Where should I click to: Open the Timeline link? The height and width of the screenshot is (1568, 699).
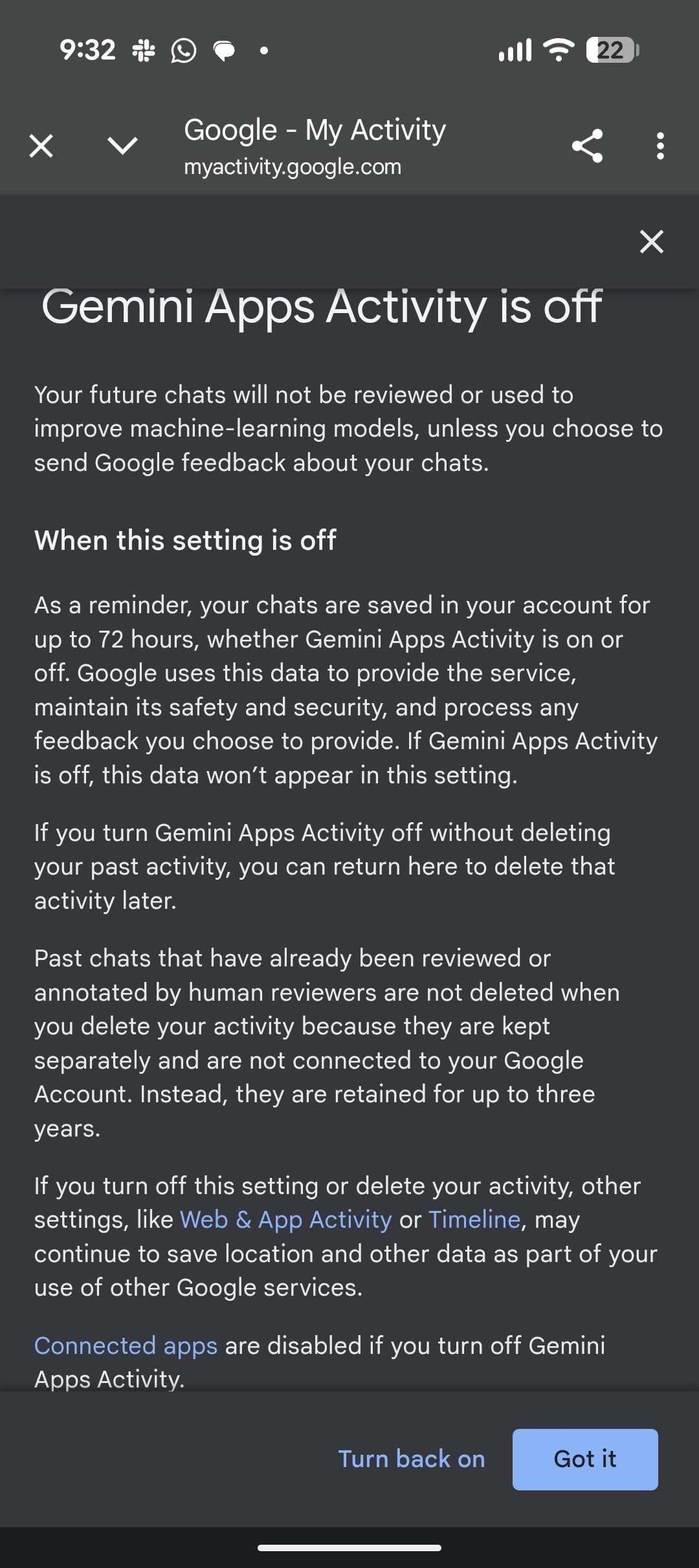[x=474, y=1219]
